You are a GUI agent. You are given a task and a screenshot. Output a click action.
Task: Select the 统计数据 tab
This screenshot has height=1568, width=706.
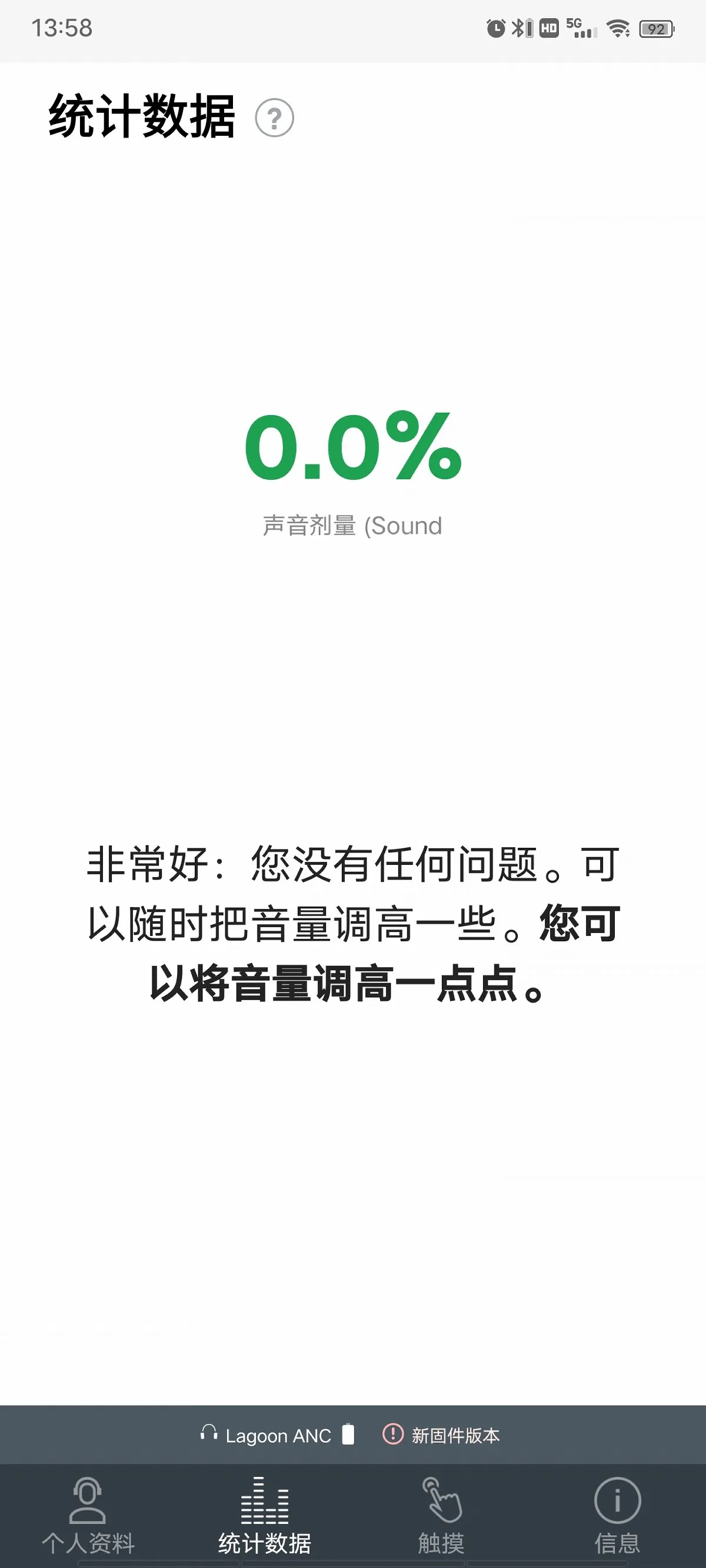coord(264,1514)
